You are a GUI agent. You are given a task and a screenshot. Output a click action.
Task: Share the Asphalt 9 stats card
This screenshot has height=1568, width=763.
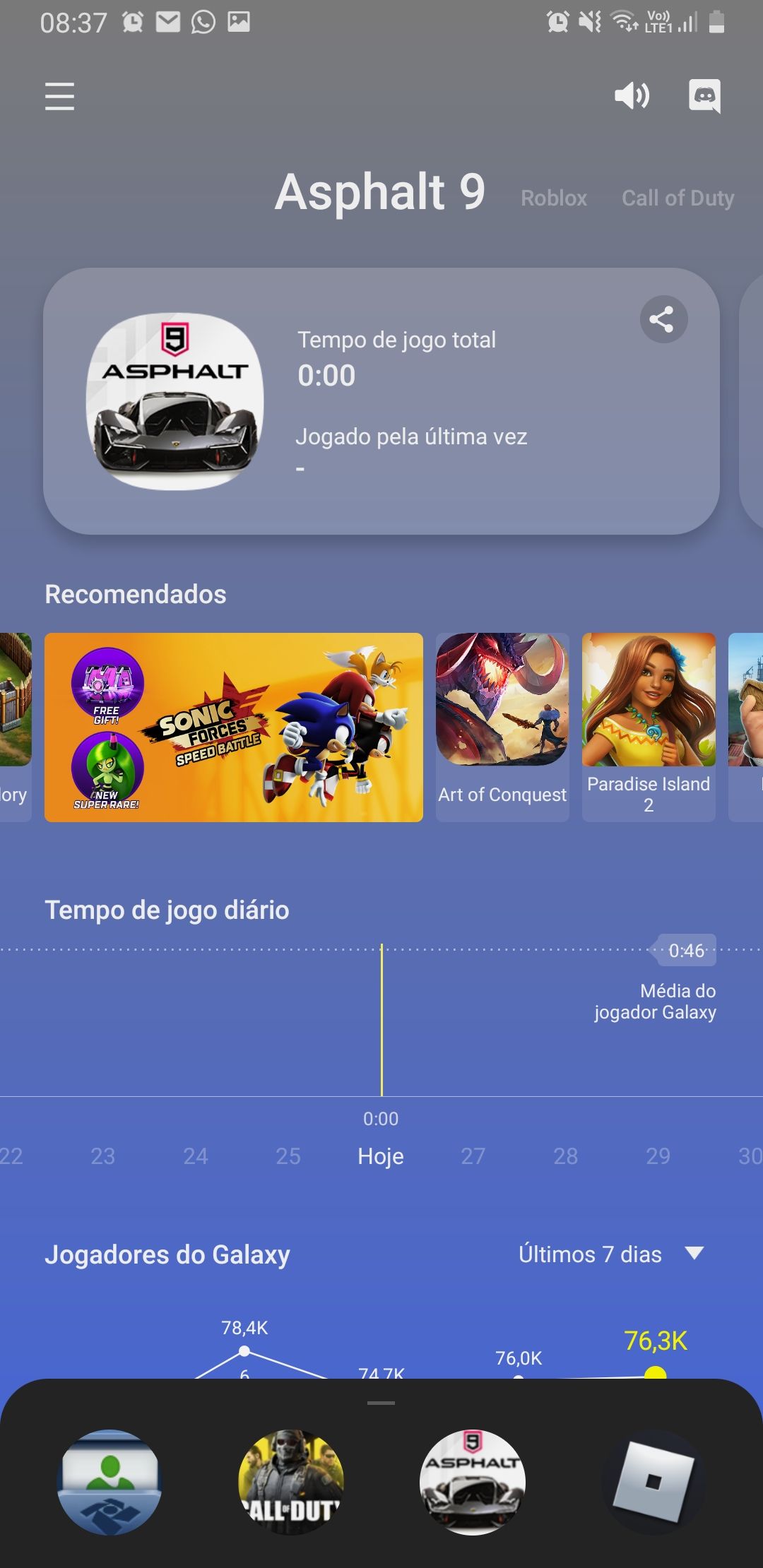pyautogui.click(x=663, y=319)
